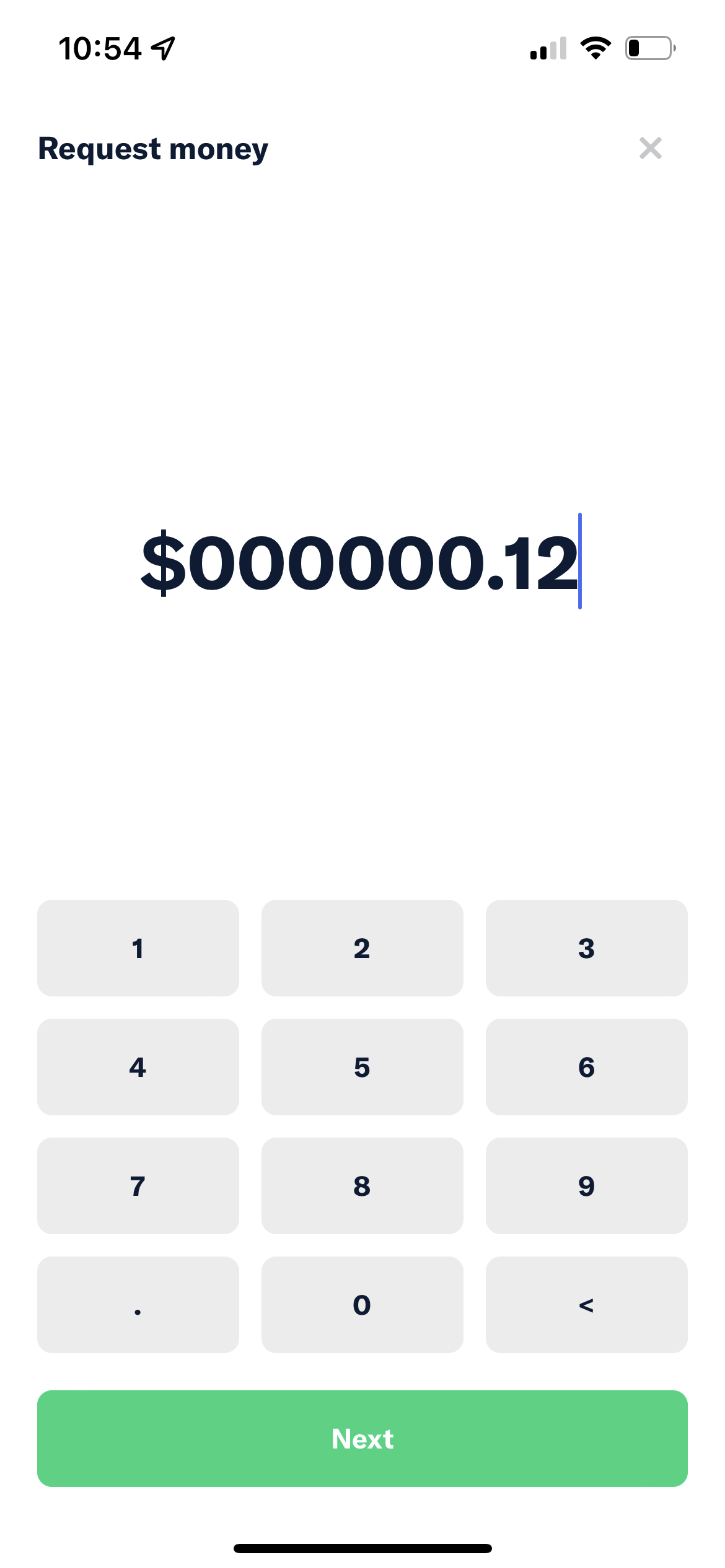Type digit 2 on the keypad
Image resolution: width=725 pixels, height=1568 pixels.
362,948
